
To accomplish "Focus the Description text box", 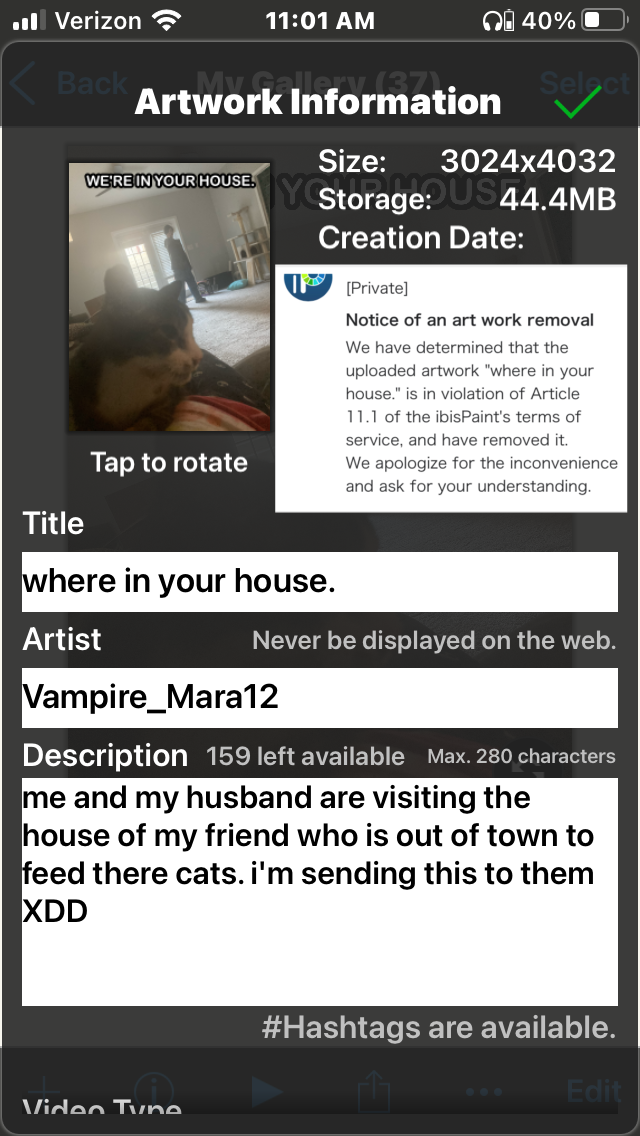I will [320, 891].
